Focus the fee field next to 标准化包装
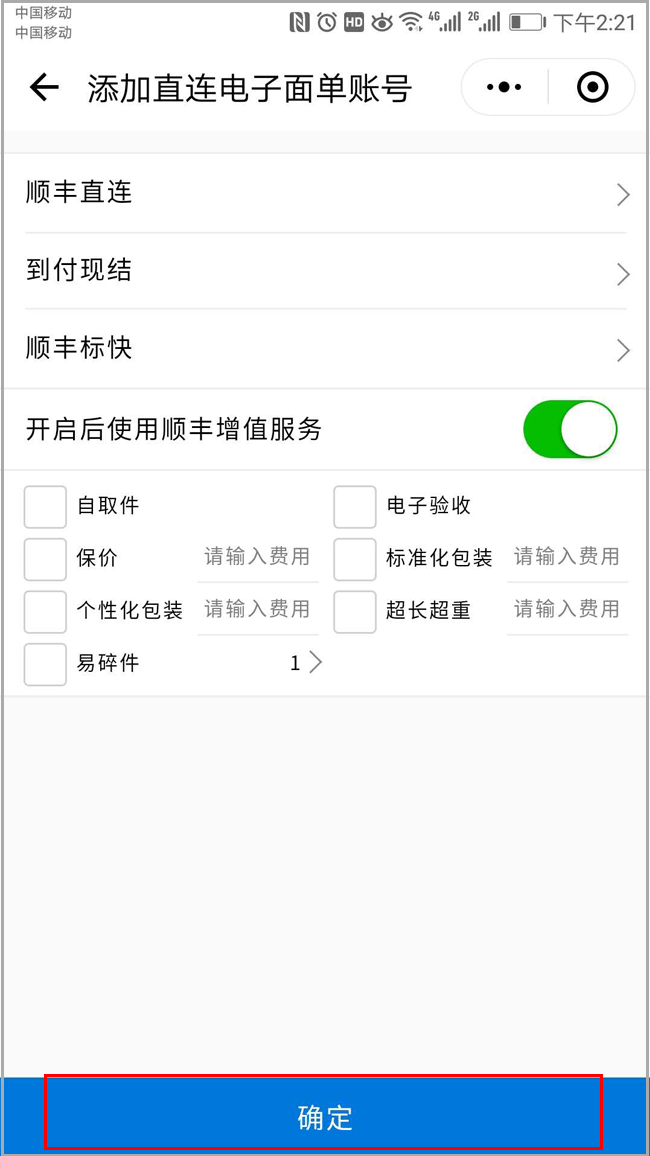Viewport: 650px width, 1156px height. click(x=567, y=557)
